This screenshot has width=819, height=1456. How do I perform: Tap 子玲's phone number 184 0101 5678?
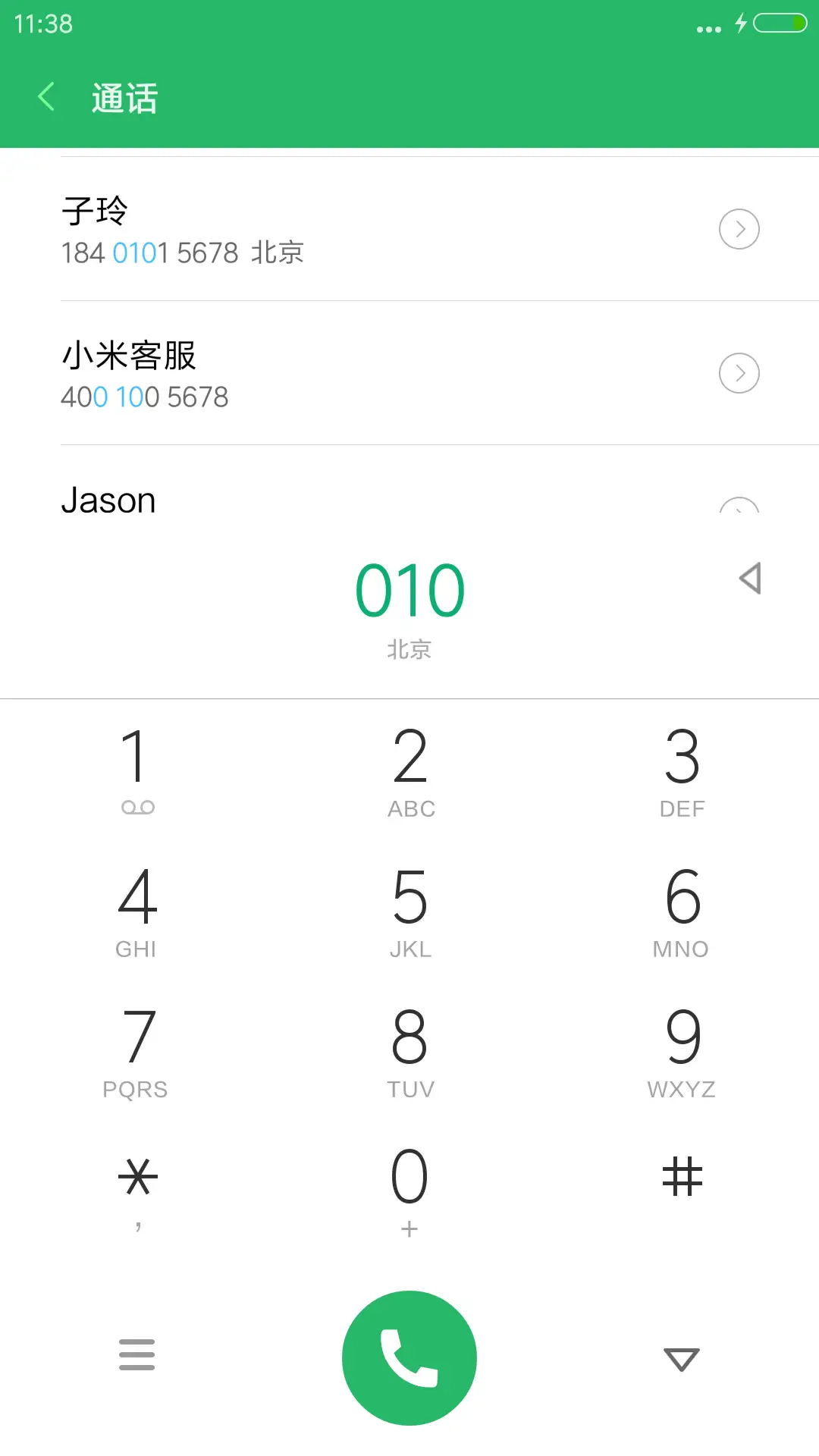pyautogui.click(x=182, y=253)
